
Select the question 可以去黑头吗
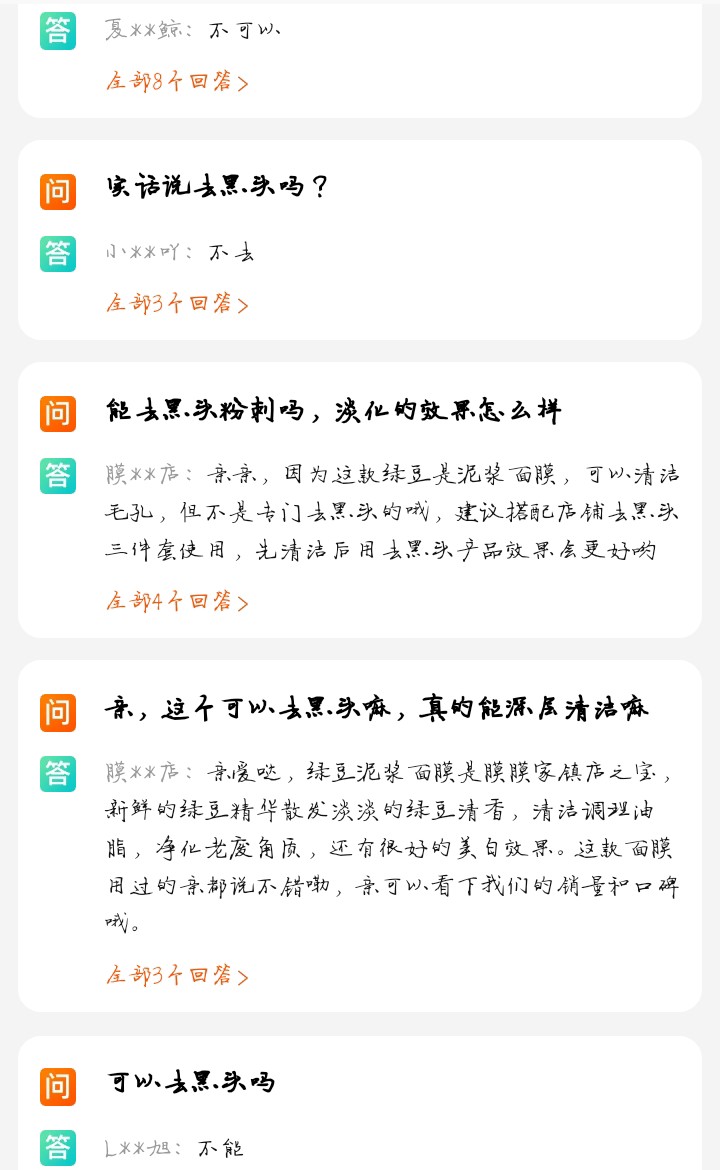click(192, 1085)
